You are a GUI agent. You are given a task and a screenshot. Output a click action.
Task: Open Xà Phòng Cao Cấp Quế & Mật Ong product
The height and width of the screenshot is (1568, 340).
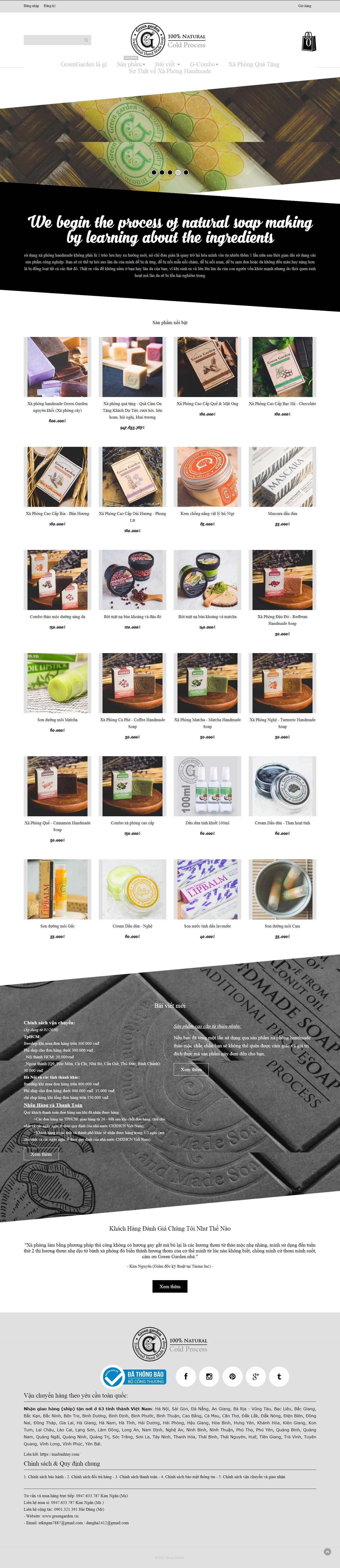tap(207, 403)
